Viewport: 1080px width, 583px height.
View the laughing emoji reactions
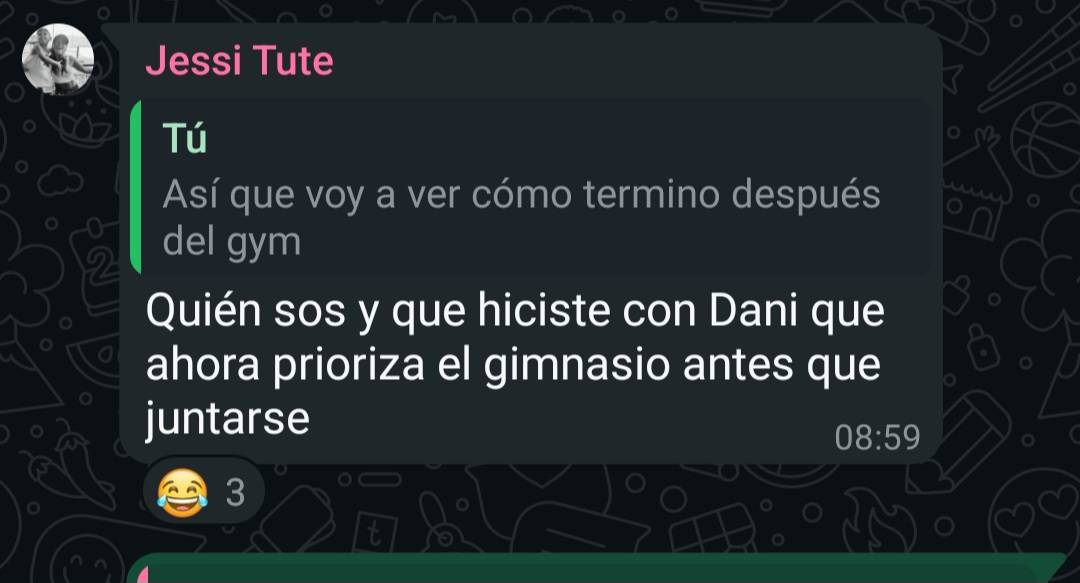pos(204,493)
